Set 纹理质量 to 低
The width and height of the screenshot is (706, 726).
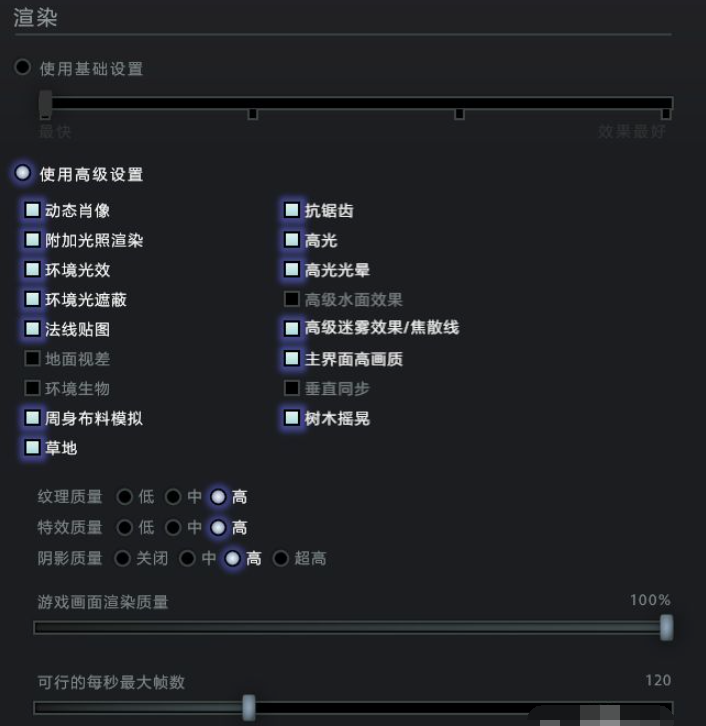click(x=125, y=496)
